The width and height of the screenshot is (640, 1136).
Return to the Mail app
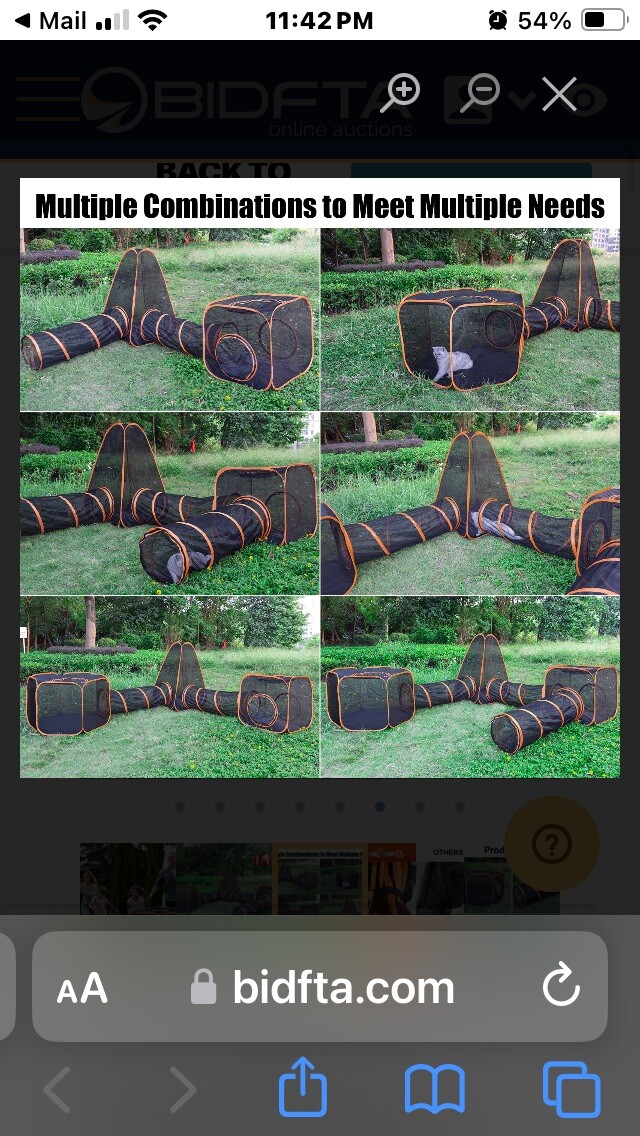pos(50,20)
